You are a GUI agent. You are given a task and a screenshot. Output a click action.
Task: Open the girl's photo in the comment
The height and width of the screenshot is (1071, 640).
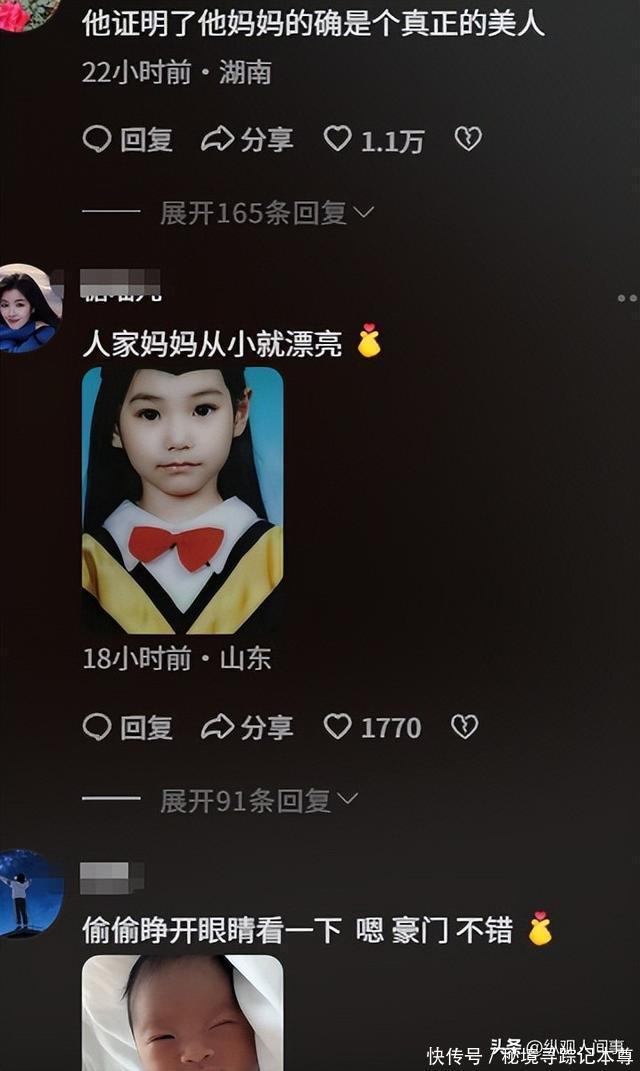(182, 500)
